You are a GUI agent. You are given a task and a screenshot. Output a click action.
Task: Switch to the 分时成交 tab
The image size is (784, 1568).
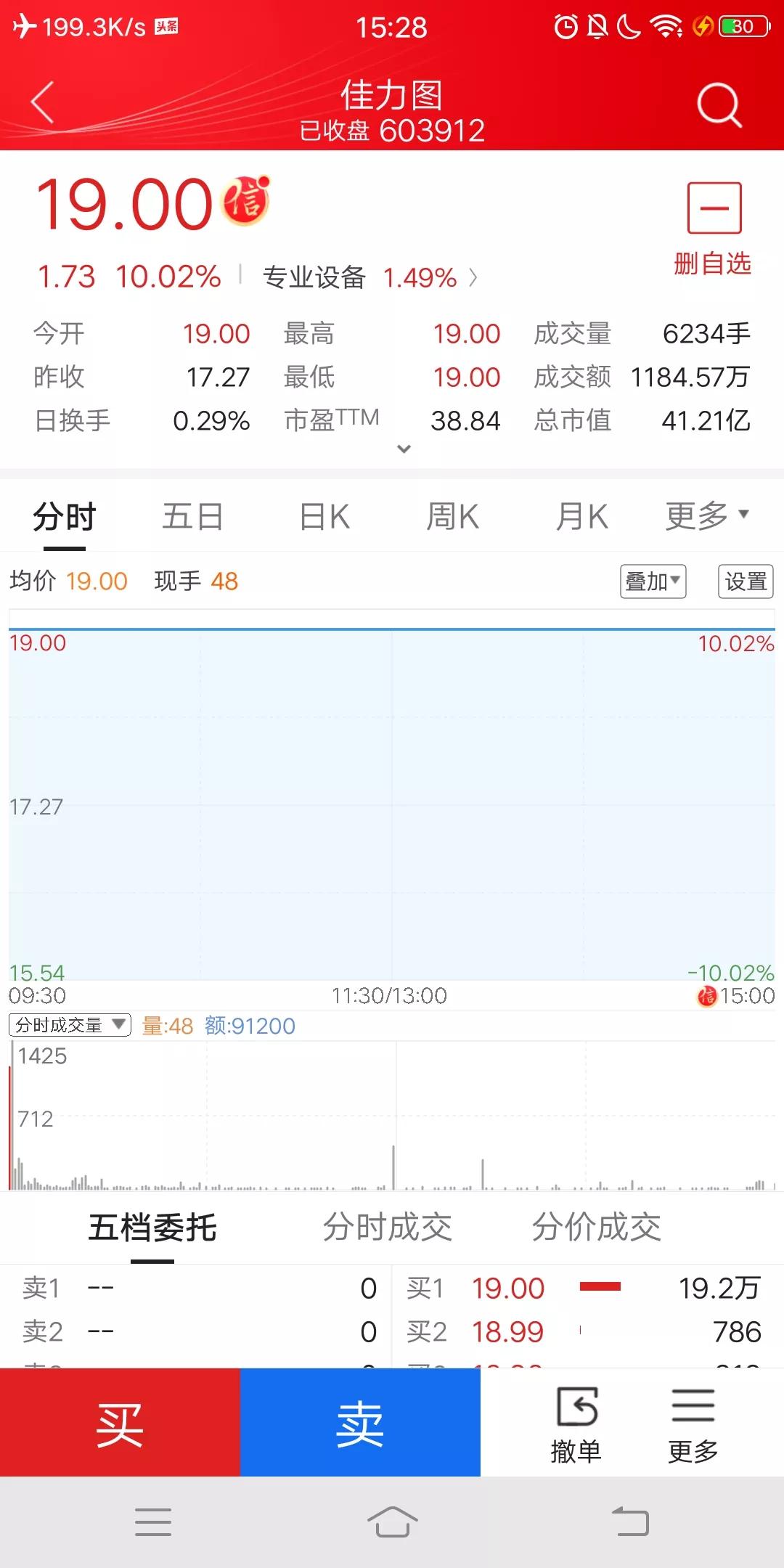click(387, 1228)
